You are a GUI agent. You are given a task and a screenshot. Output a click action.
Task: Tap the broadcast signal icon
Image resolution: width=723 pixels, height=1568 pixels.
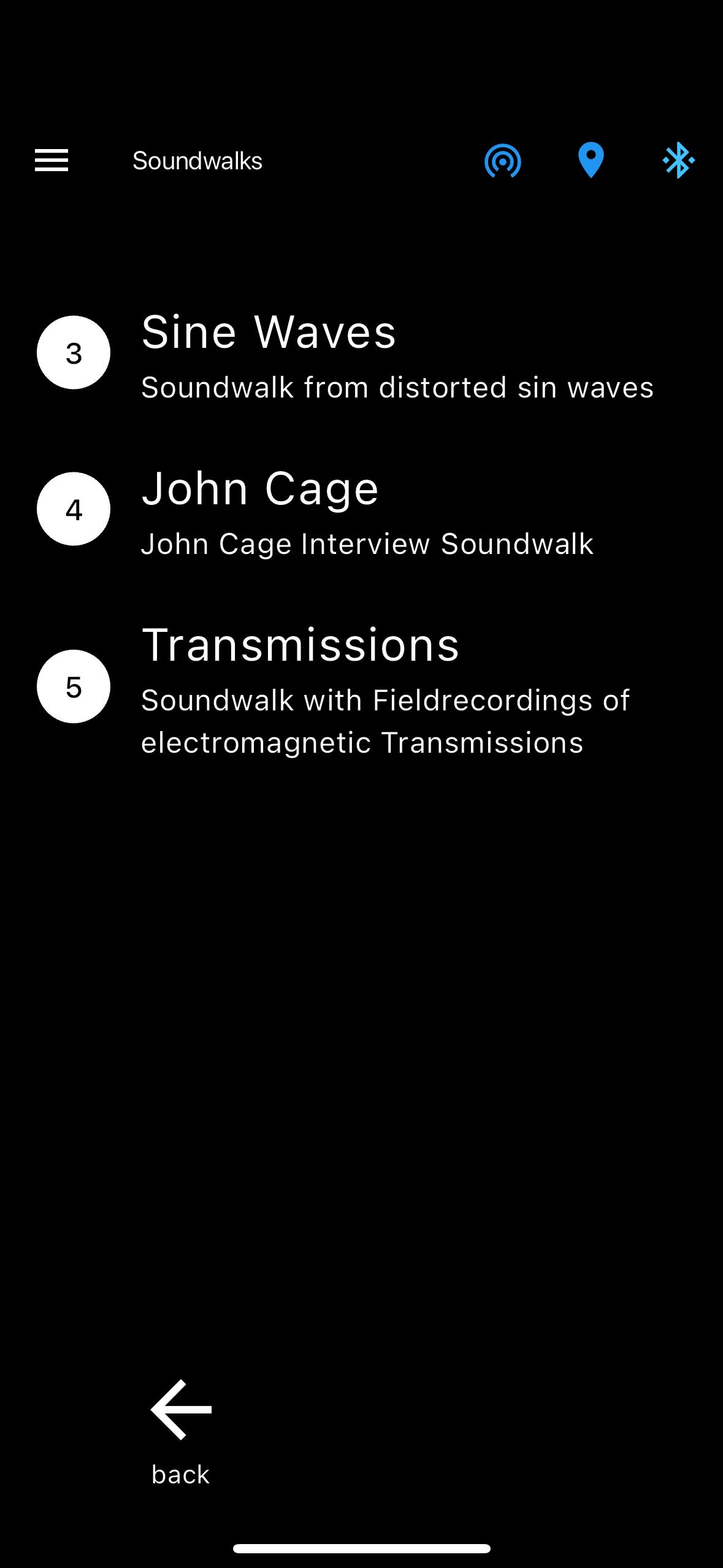[502, 161]
